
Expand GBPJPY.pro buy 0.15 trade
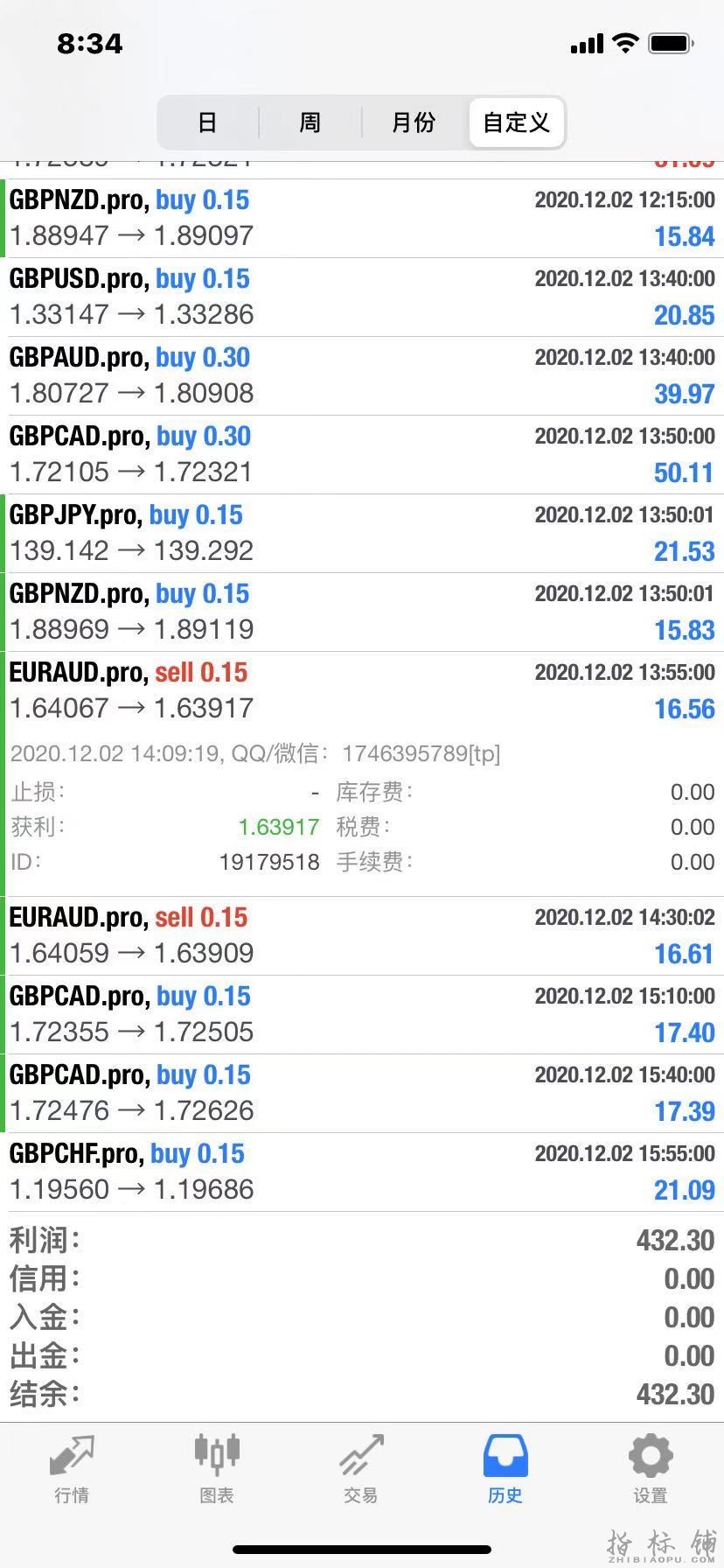click(362, 533)
